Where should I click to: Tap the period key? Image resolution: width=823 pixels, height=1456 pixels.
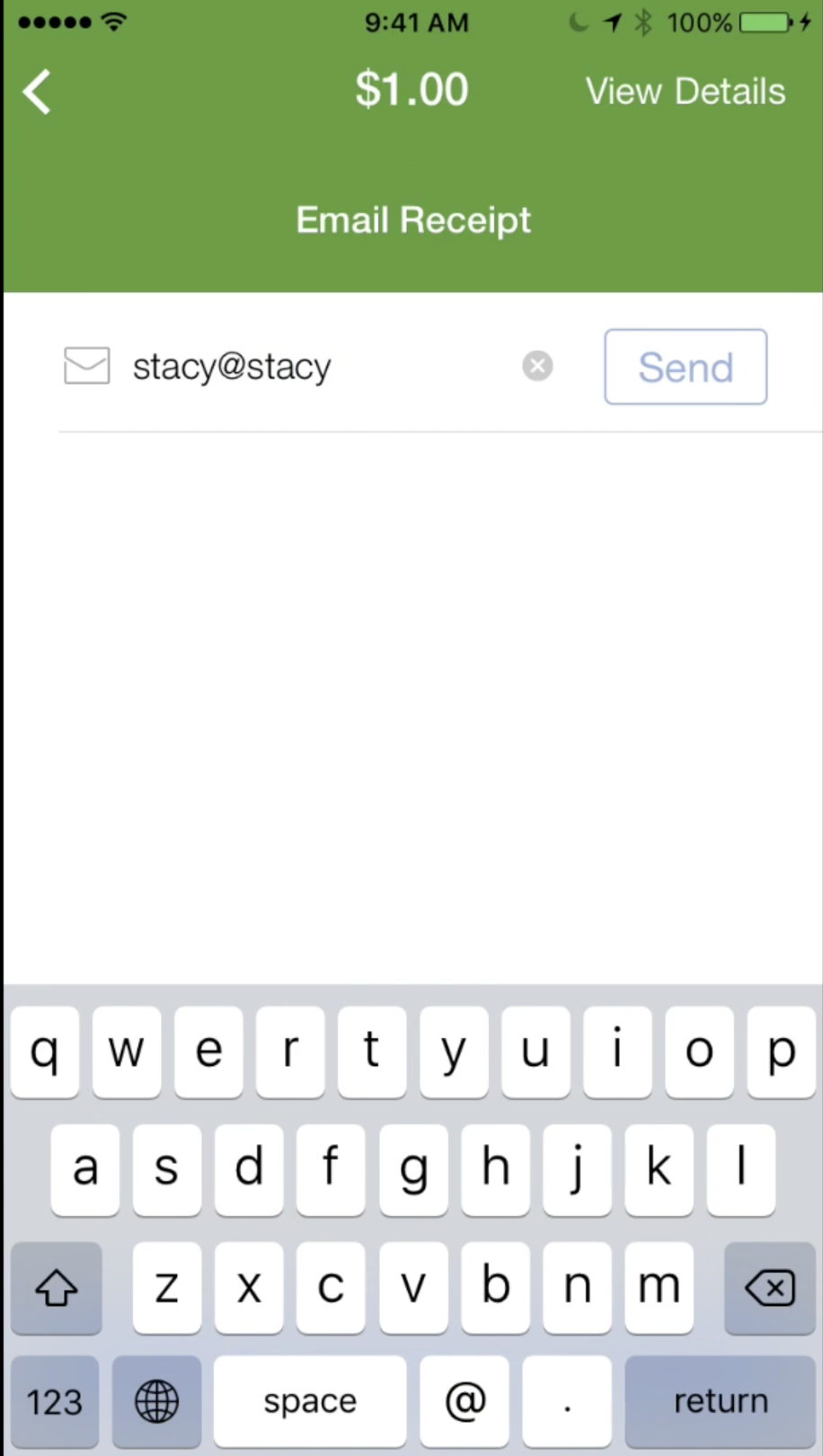tap(567, 1400)
